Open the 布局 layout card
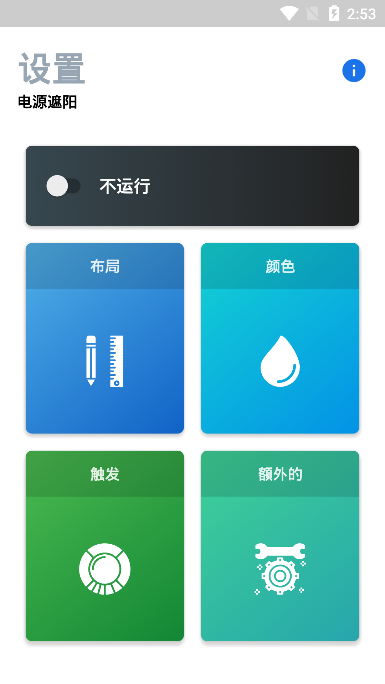385x684 pixels. [x=105, y=338]
